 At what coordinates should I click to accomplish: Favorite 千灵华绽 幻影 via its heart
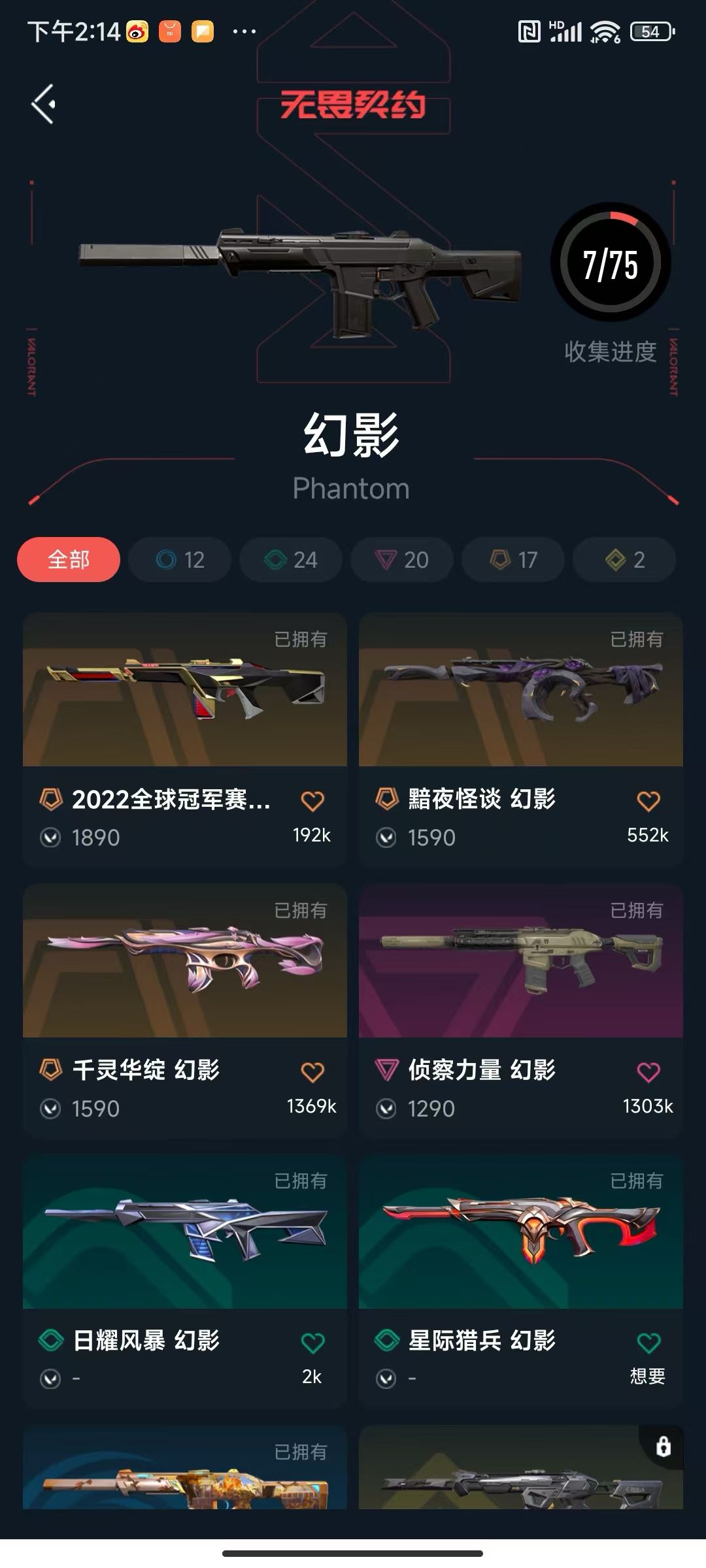click(x=312, y=1072)
